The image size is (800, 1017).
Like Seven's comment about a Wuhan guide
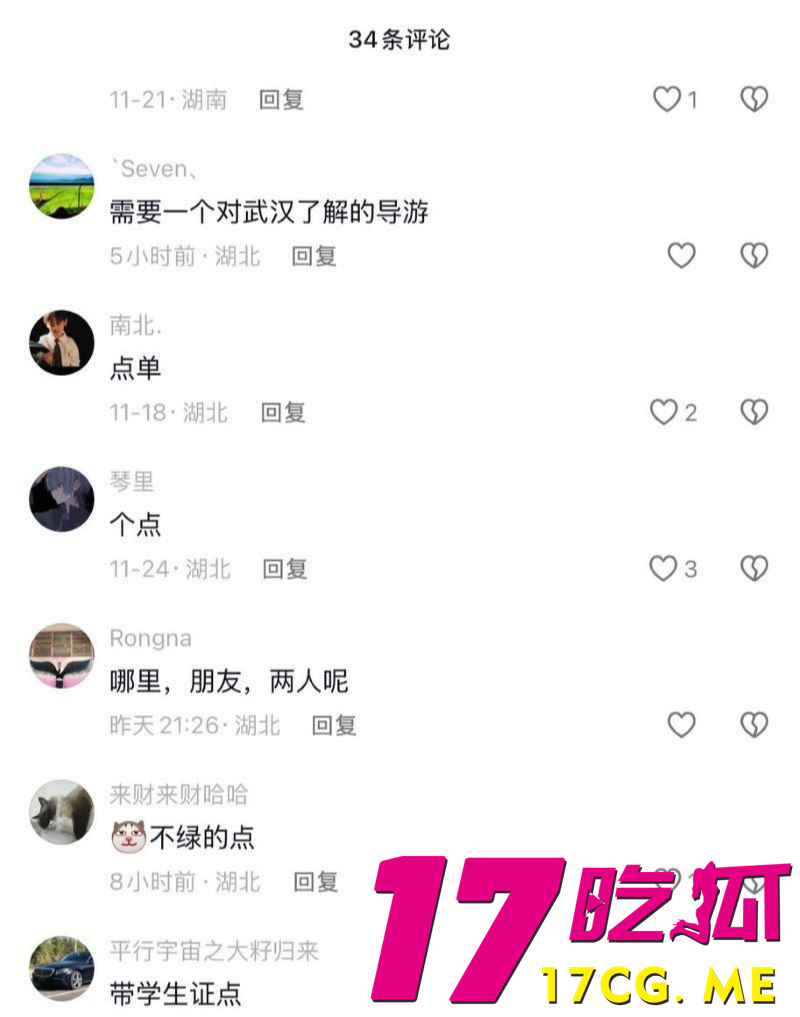(681, 256)
